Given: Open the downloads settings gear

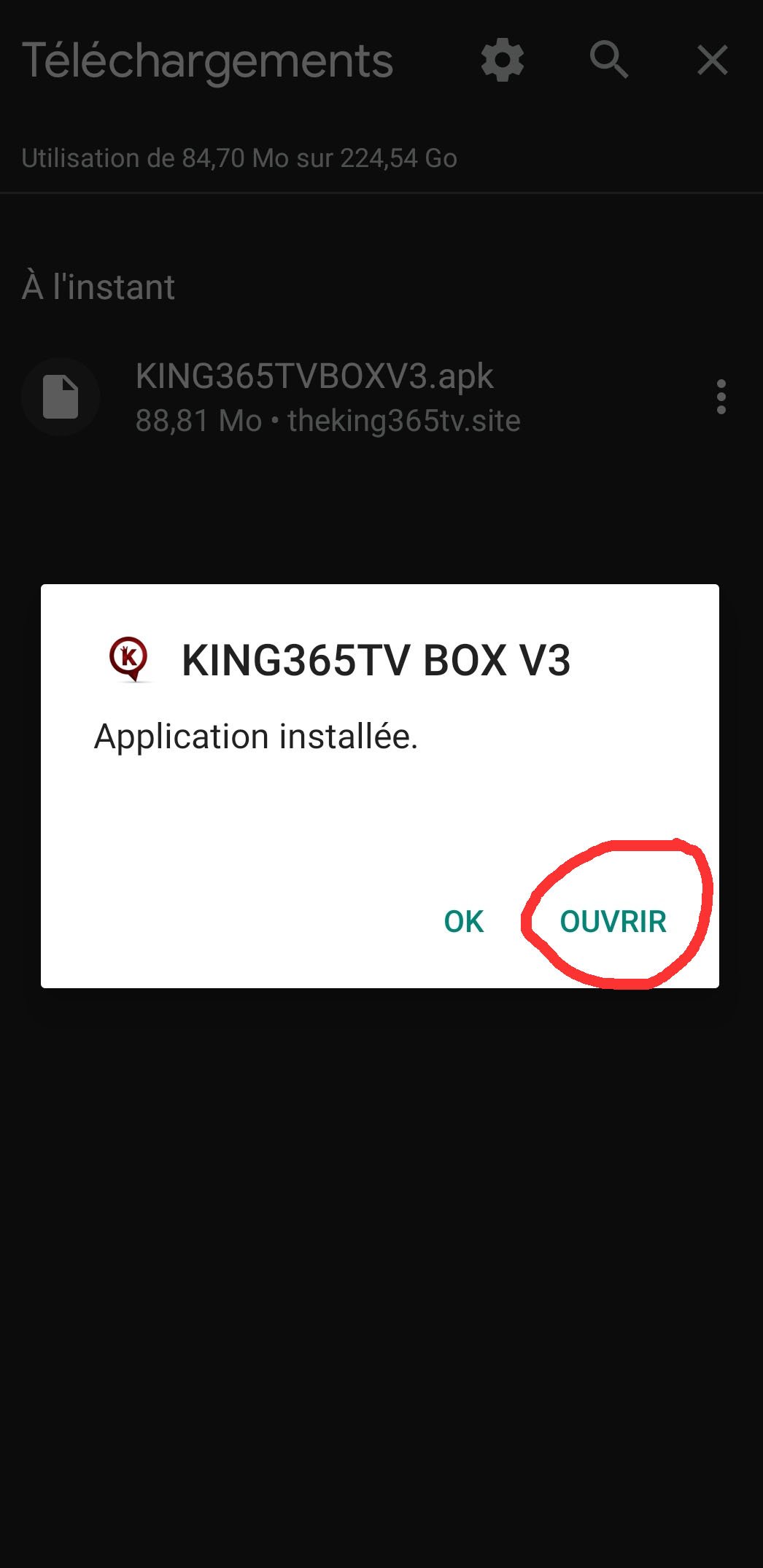Looking at the screenshot, I should [503, 61].
